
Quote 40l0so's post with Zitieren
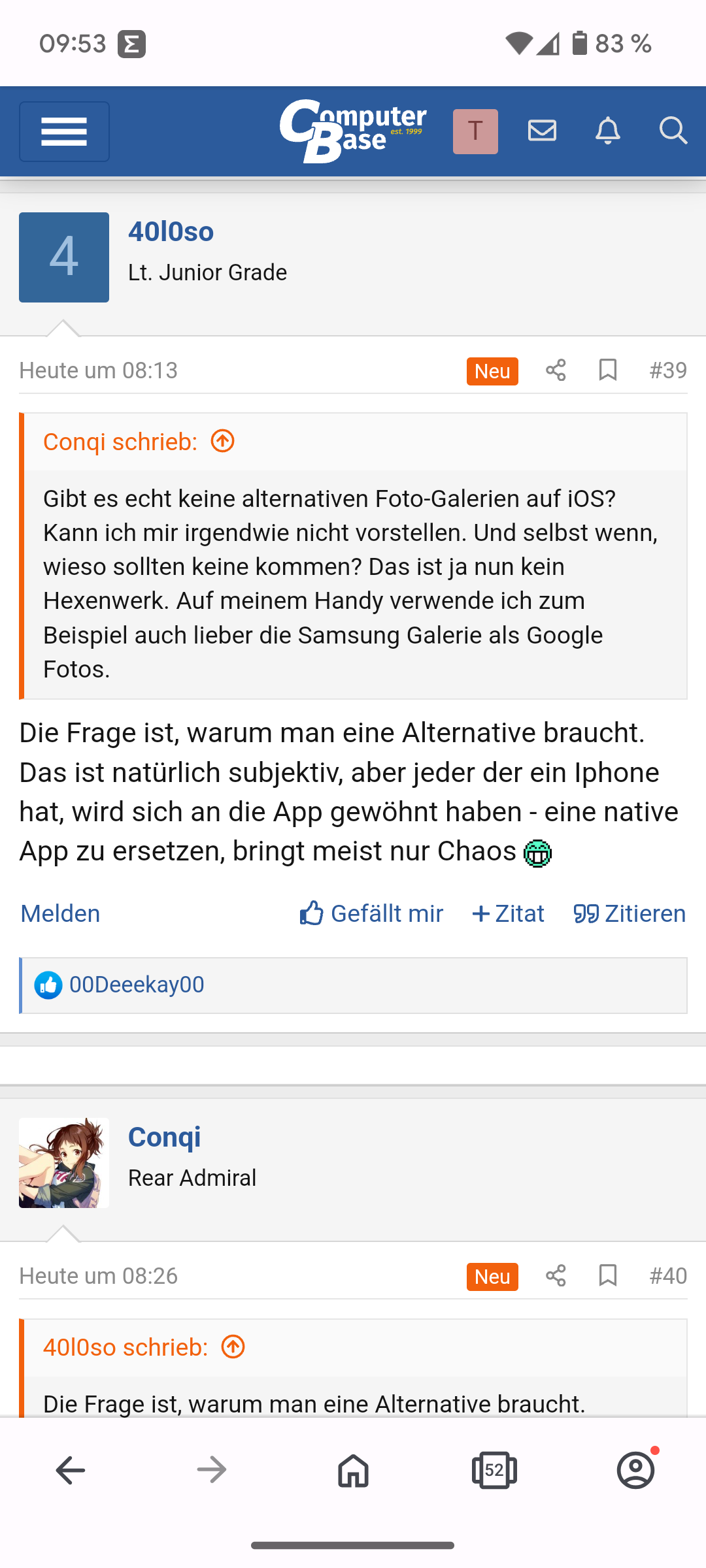pyautogui.click(x=630, y=913)
